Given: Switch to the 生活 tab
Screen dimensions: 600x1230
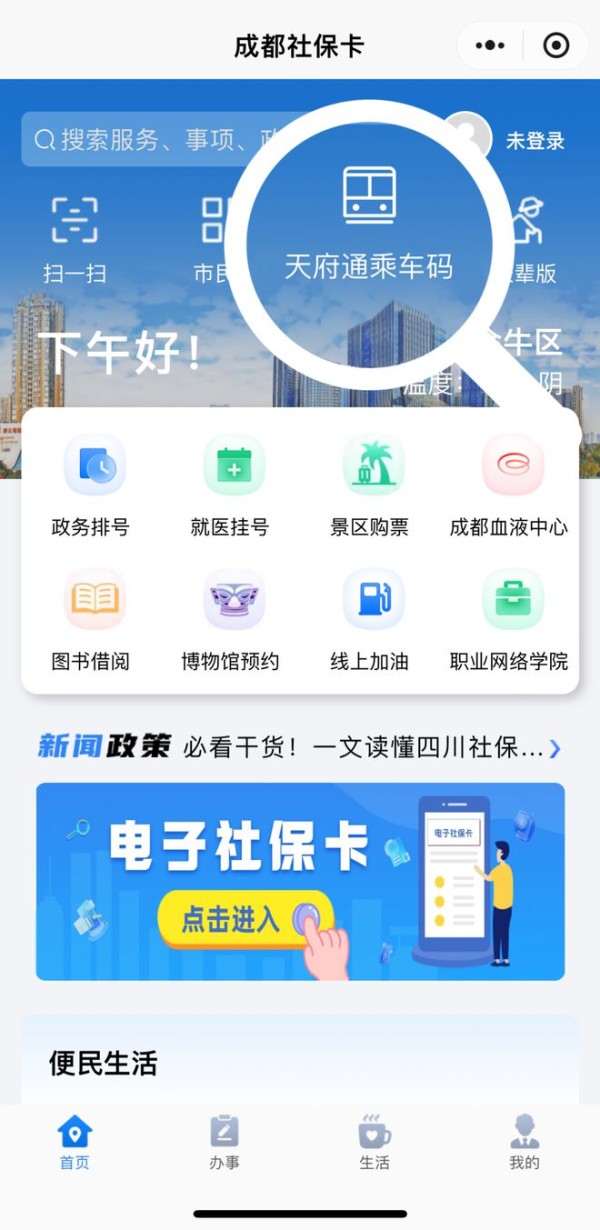Looking at the screenshot, I should click(x=374, y=1143).
